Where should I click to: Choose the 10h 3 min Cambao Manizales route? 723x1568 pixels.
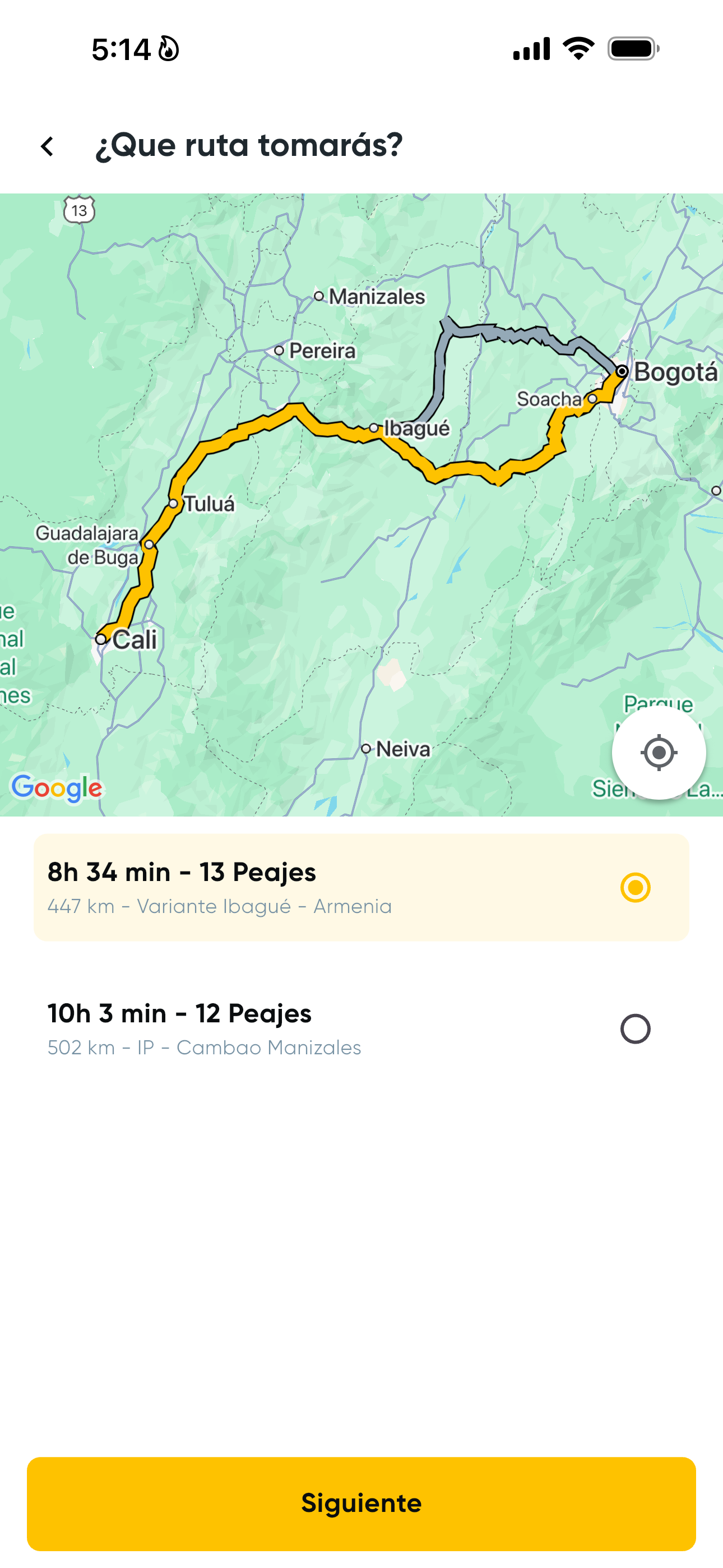pos(361,1029)
